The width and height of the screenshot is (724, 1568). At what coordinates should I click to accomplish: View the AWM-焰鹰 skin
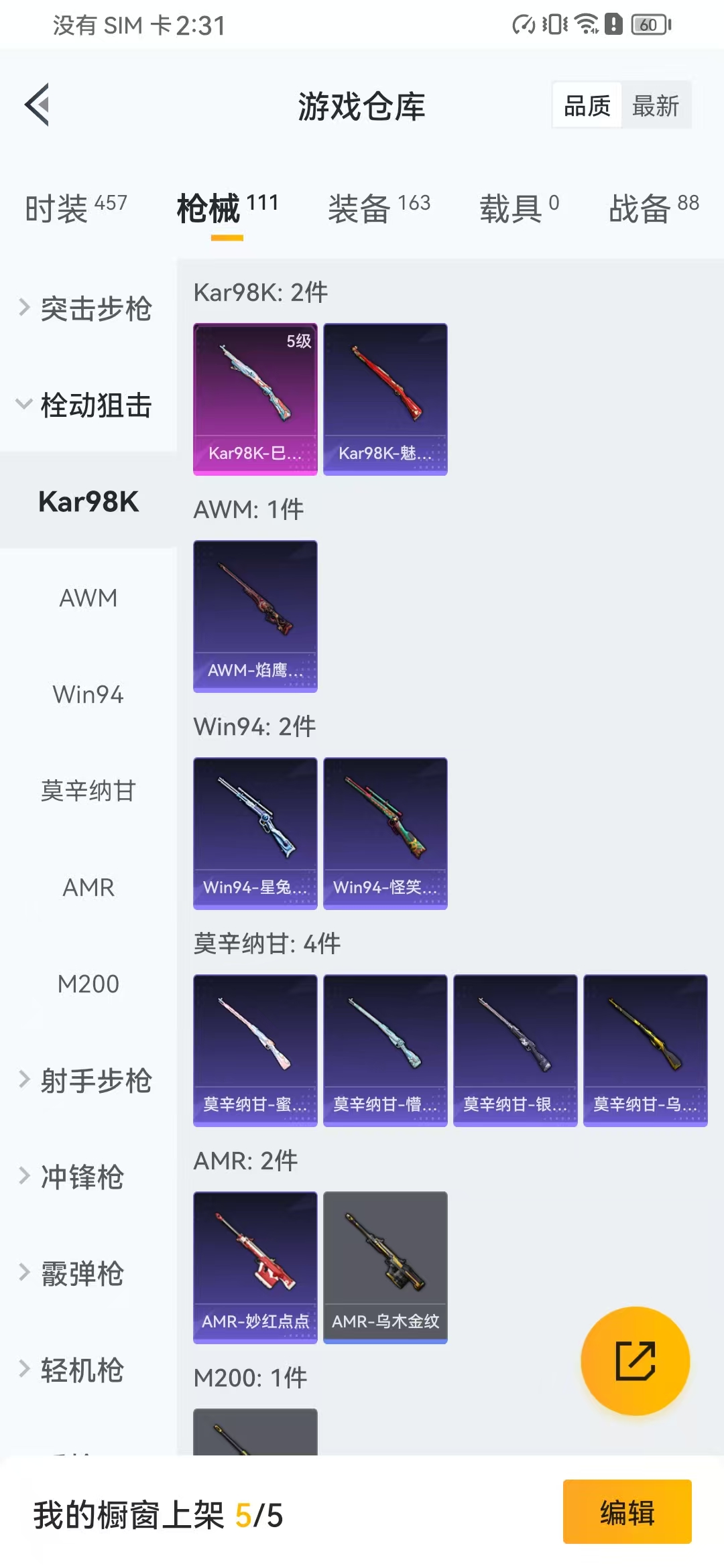(255, 616)
